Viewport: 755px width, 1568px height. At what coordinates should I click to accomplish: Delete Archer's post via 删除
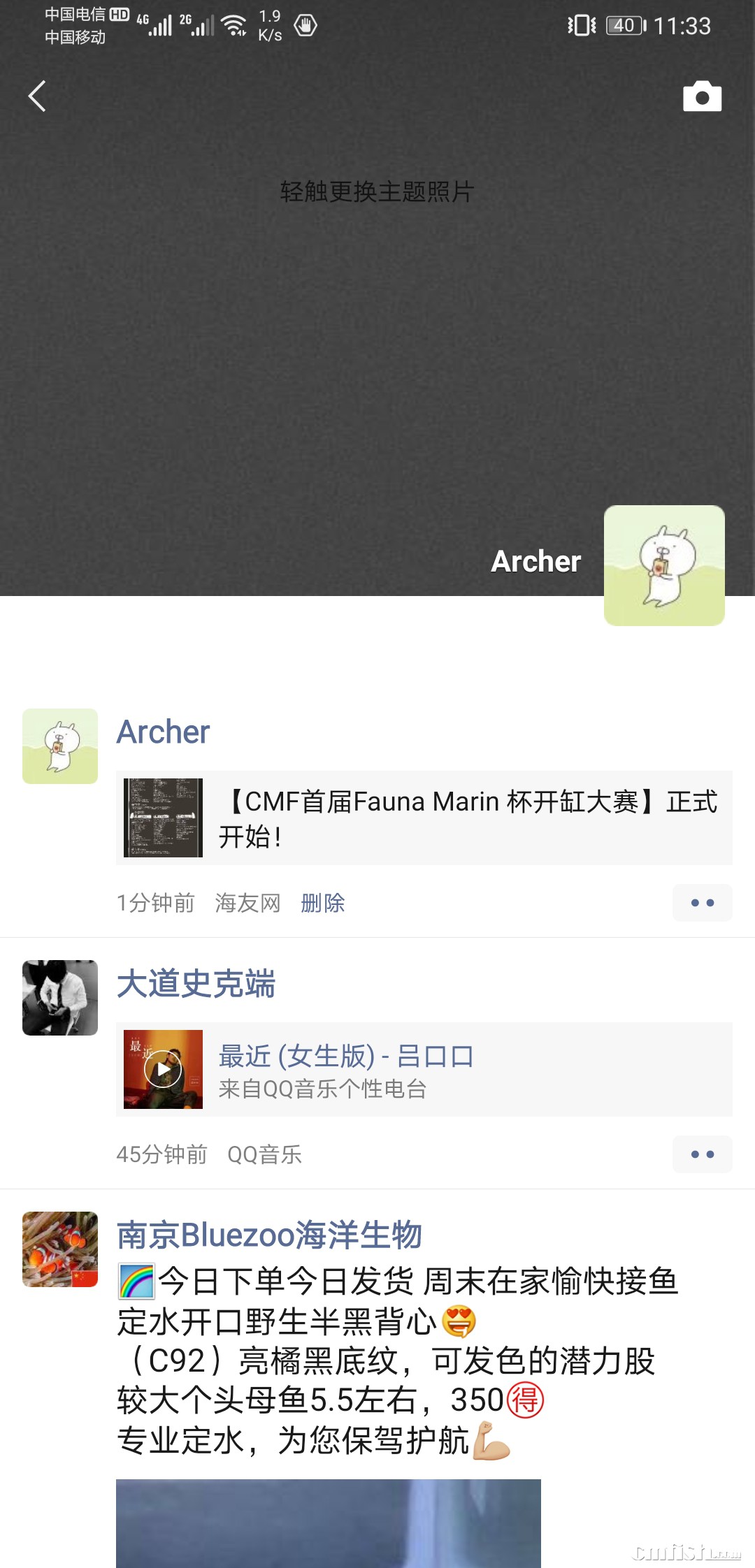[322, 903]
